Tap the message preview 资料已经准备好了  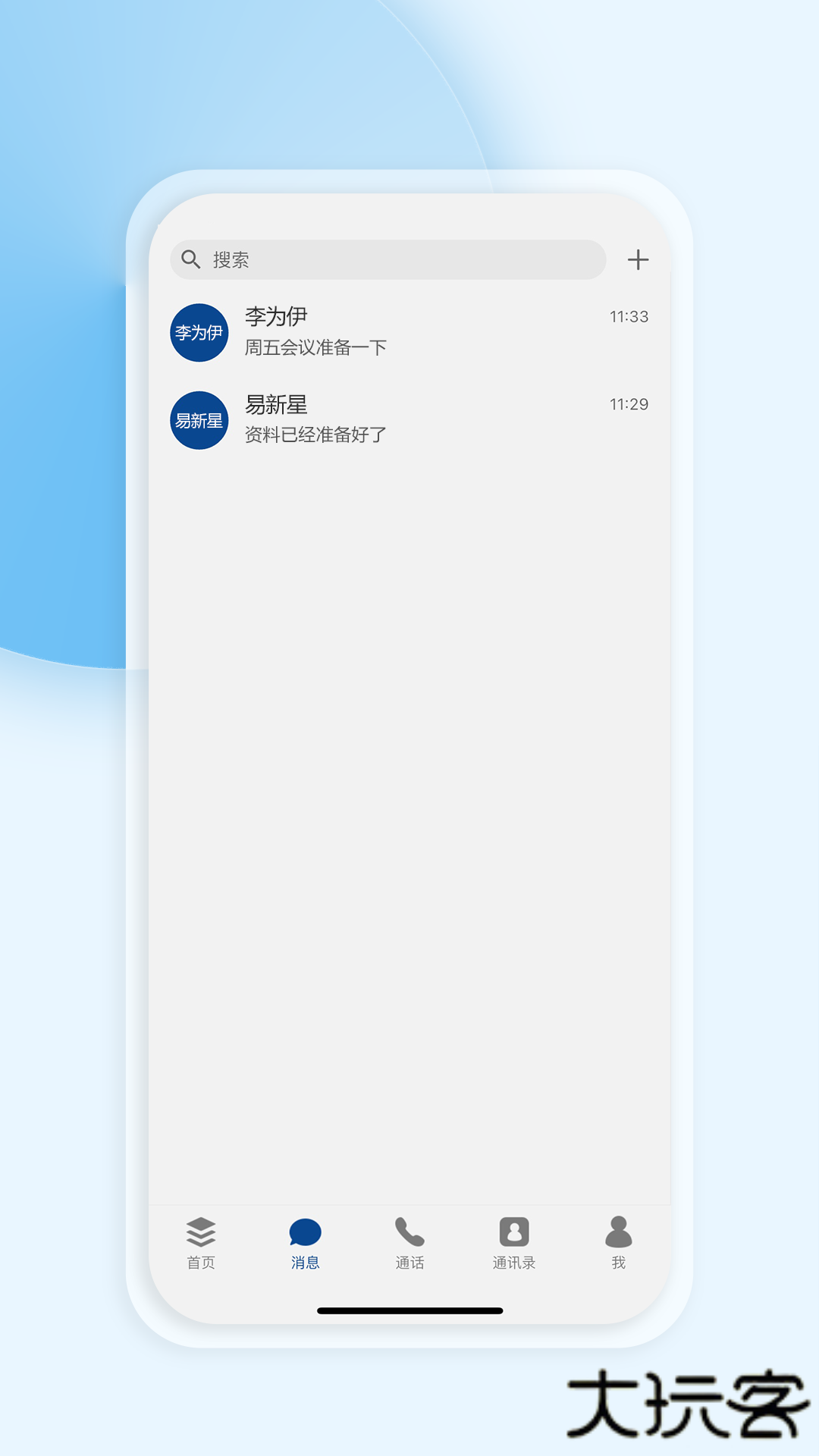click(x=314, y=434)
